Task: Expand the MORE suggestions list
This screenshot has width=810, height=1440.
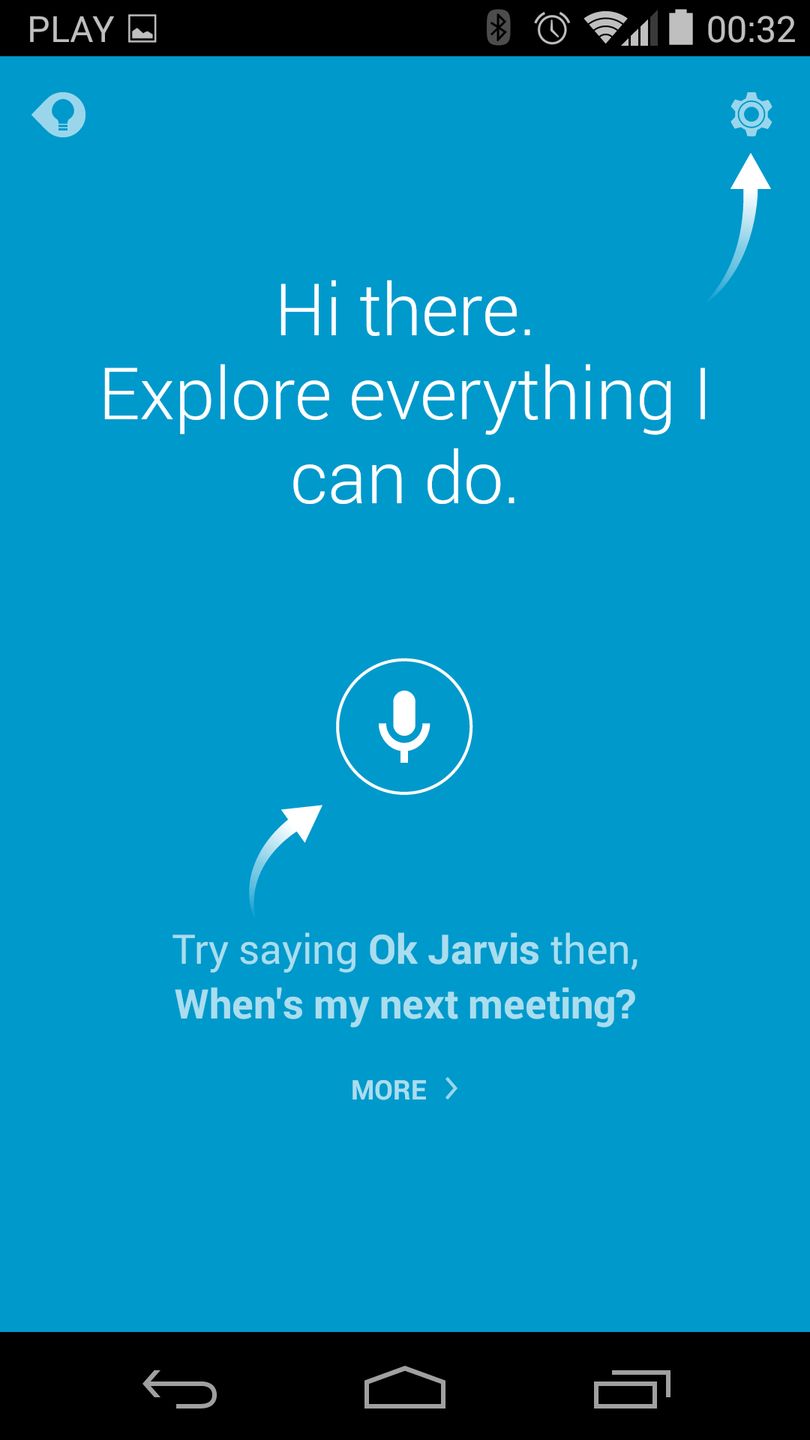Action: 389,1090
